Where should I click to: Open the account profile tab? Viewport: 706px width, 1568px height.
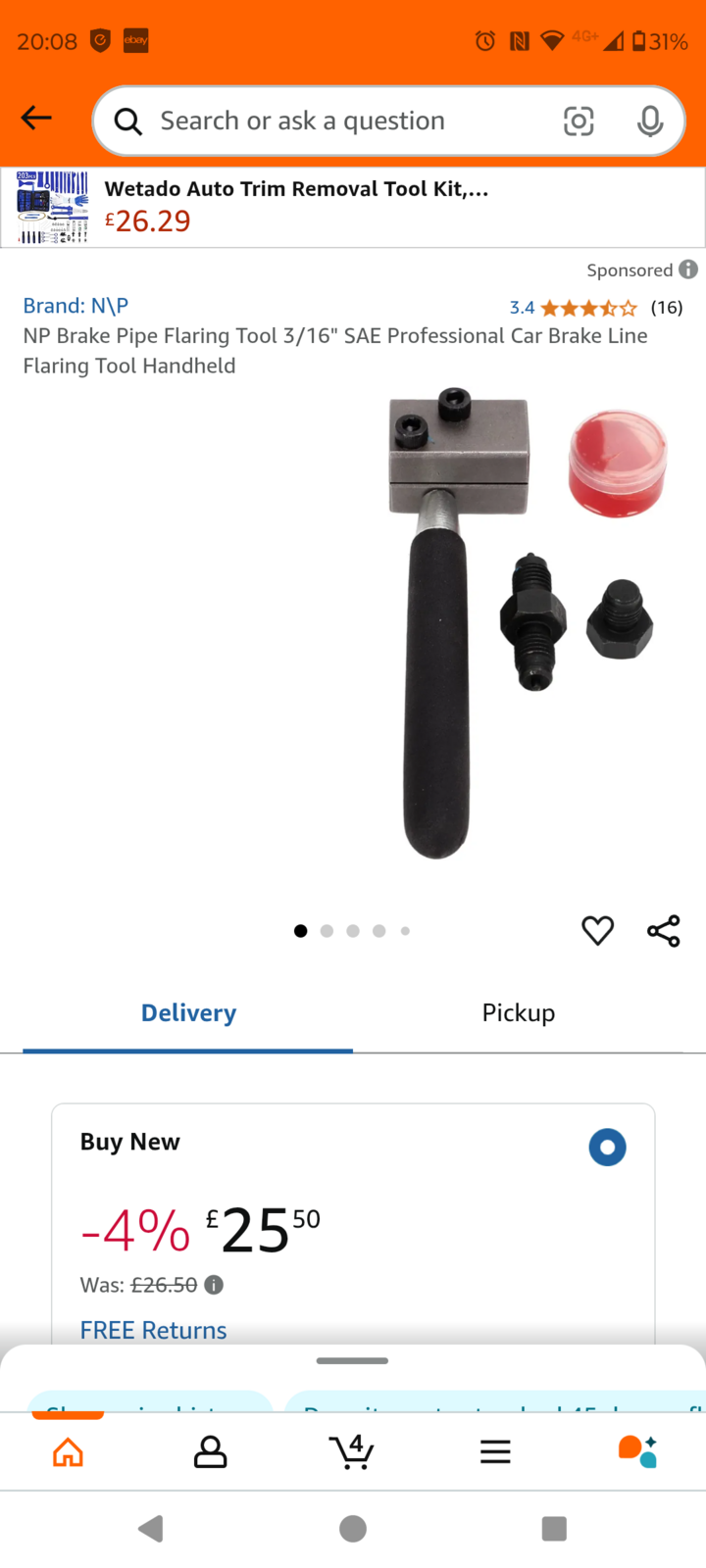210,1451
